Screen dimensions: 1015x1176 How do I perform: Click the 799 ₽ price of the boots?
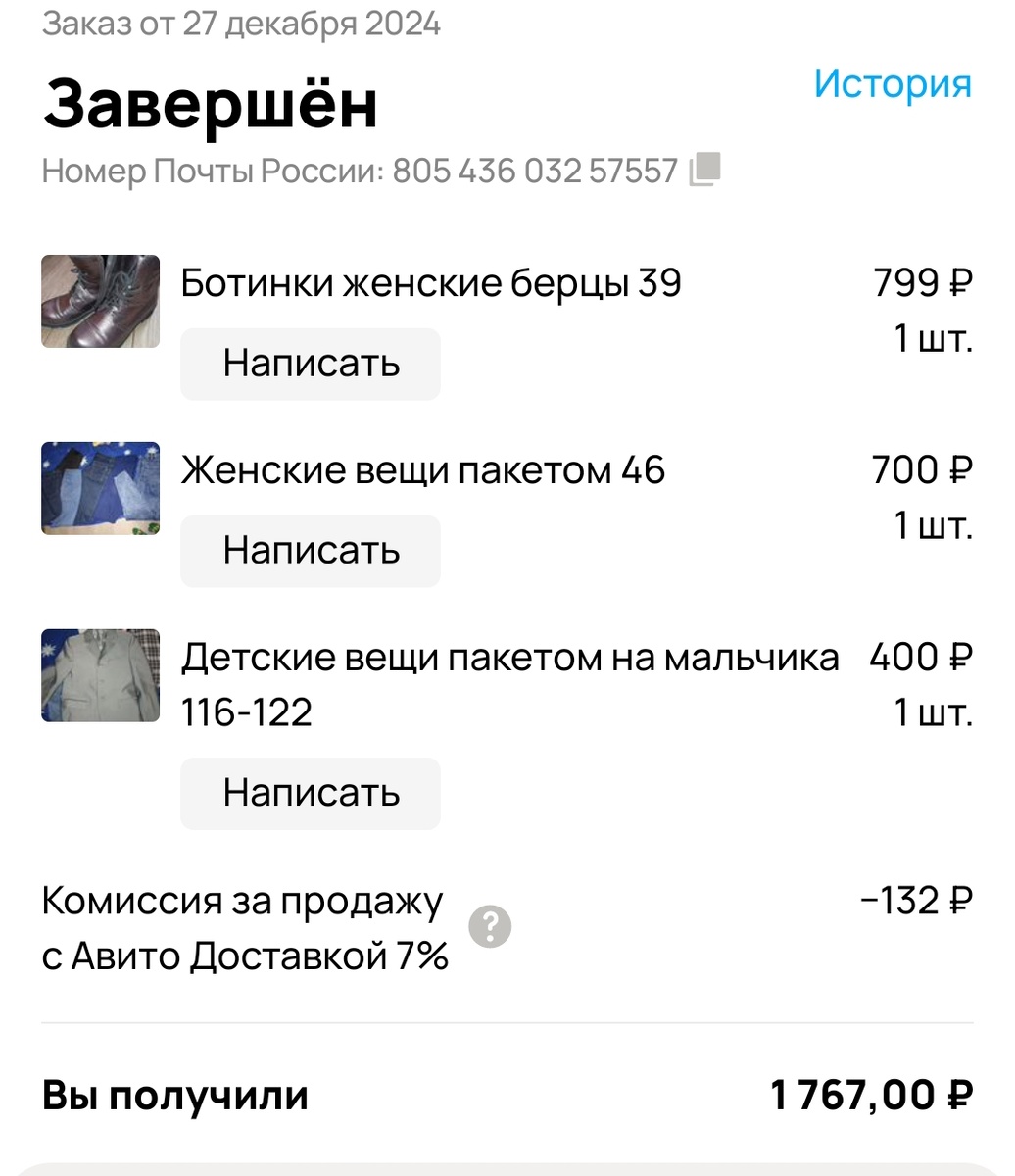click(920, 283)
